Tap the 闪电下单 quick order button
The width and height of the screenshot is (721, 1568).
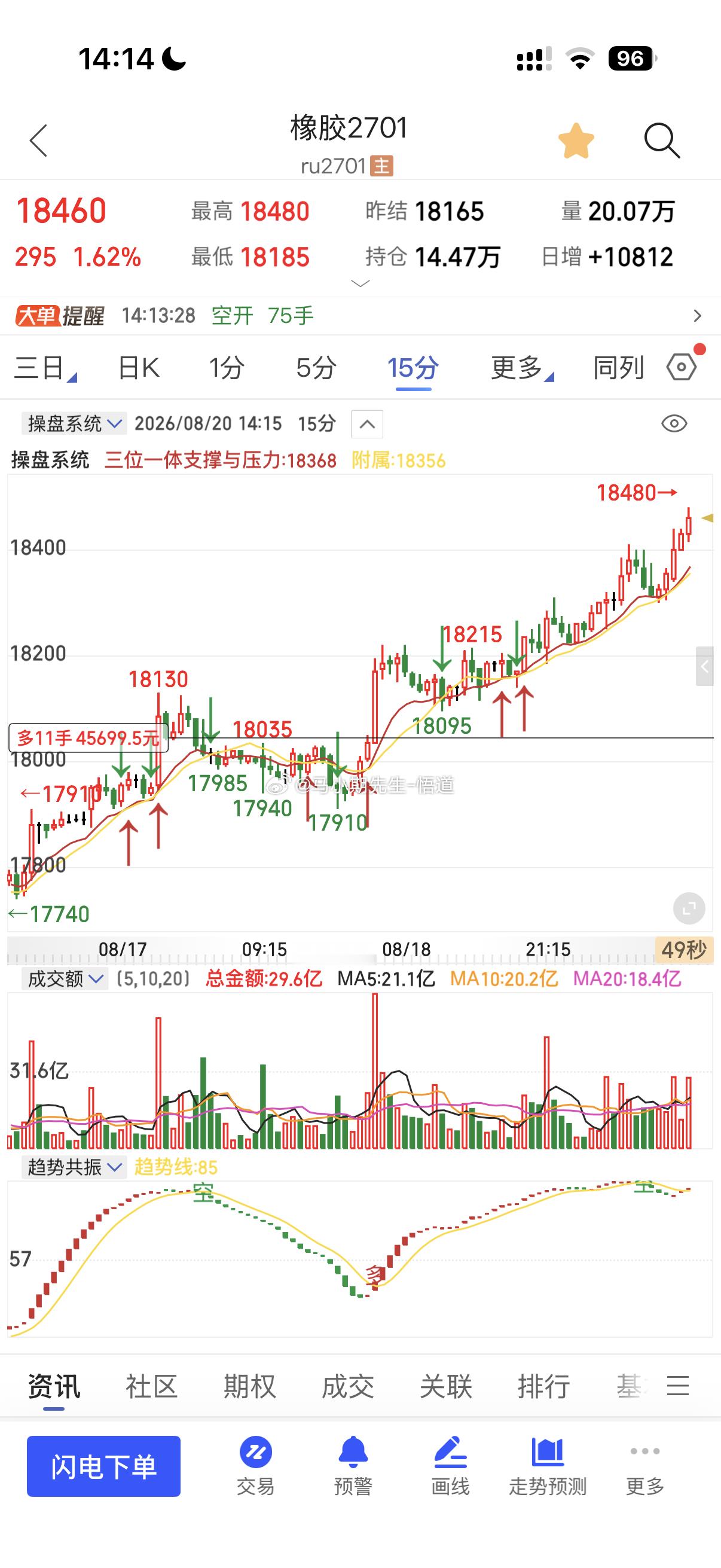click(103, 1466)
